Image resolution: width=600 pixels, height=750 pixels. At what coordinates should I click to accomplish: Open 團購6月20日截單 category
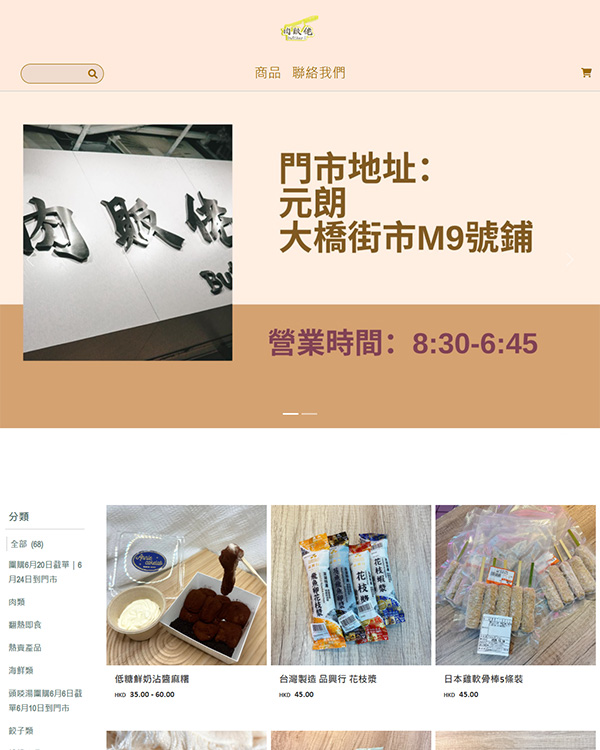45,572
